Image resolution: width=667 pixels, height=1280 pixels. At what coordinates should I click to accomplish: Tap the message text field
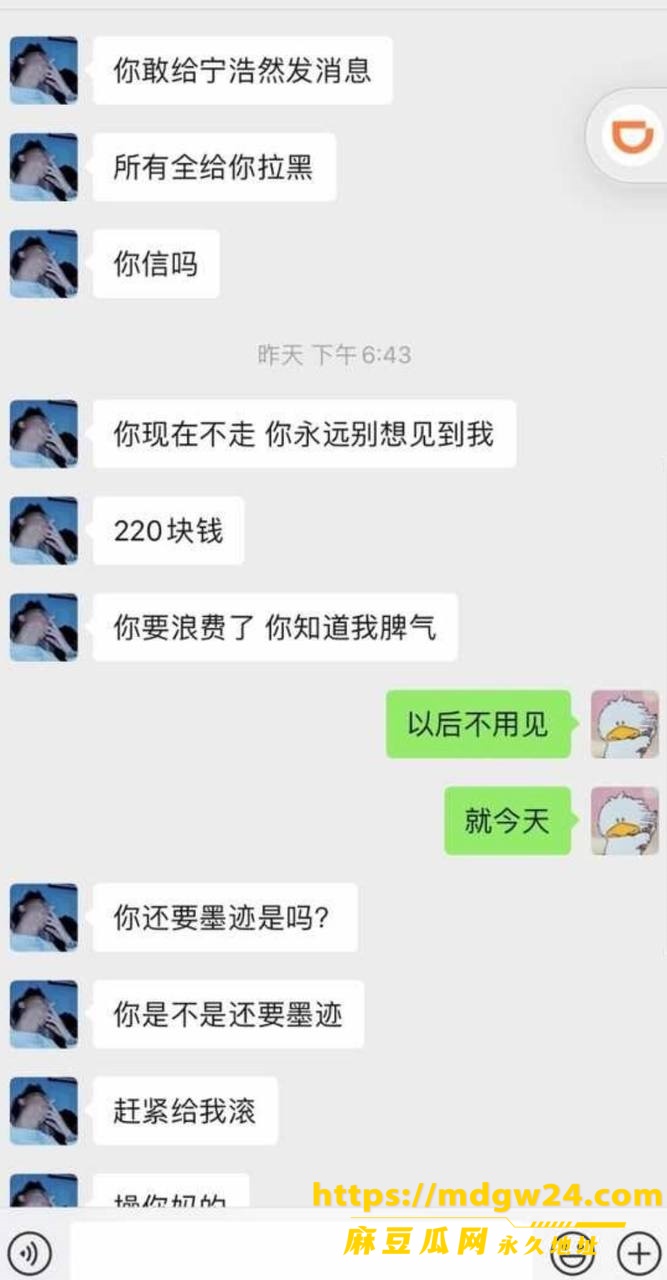coord(318,1251)
